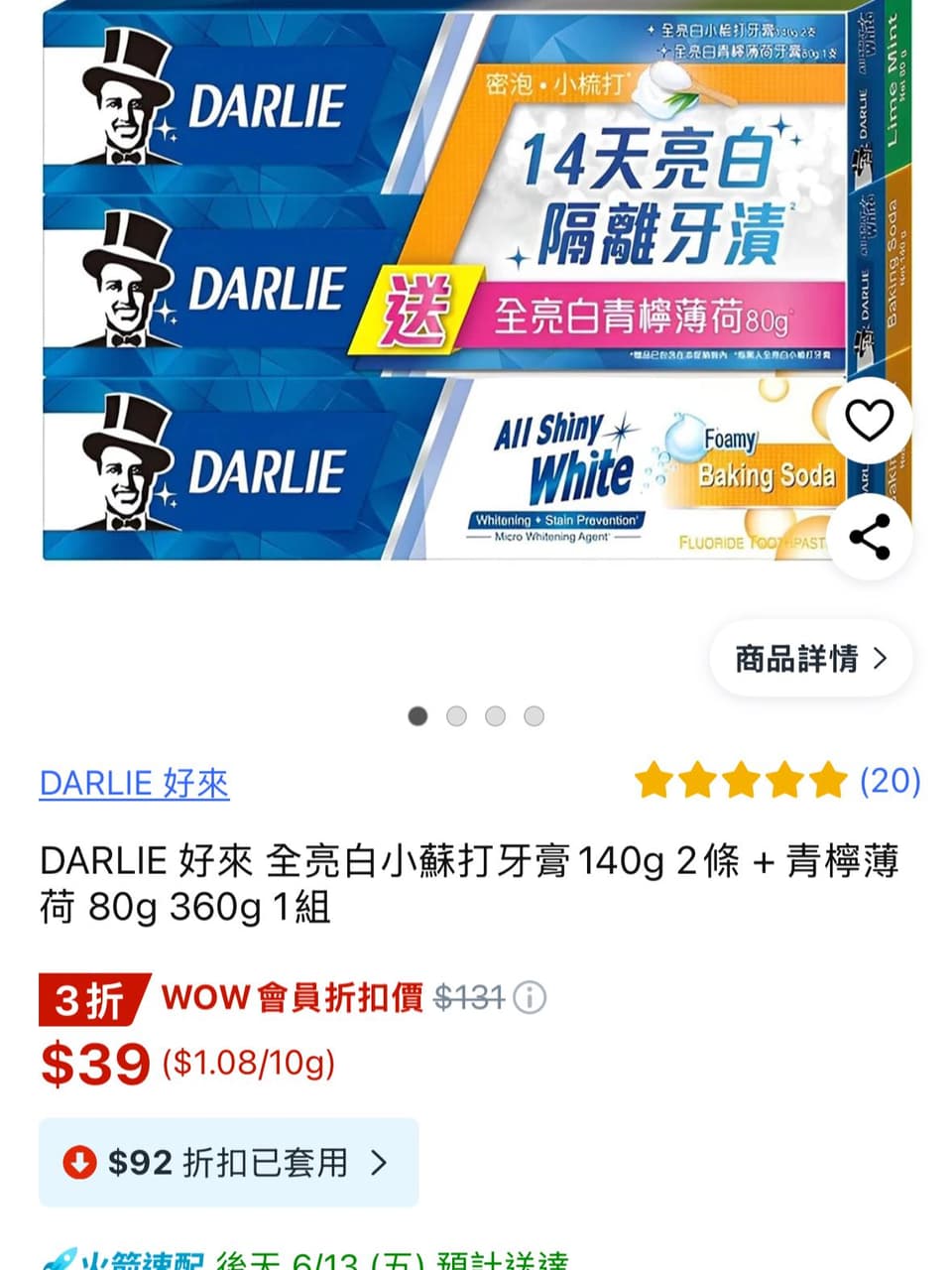Image resolution: width=952 pixels, height=1270 pixels.
Task: View the 20 star ratings reviews
Action: (x=778, y=781)
